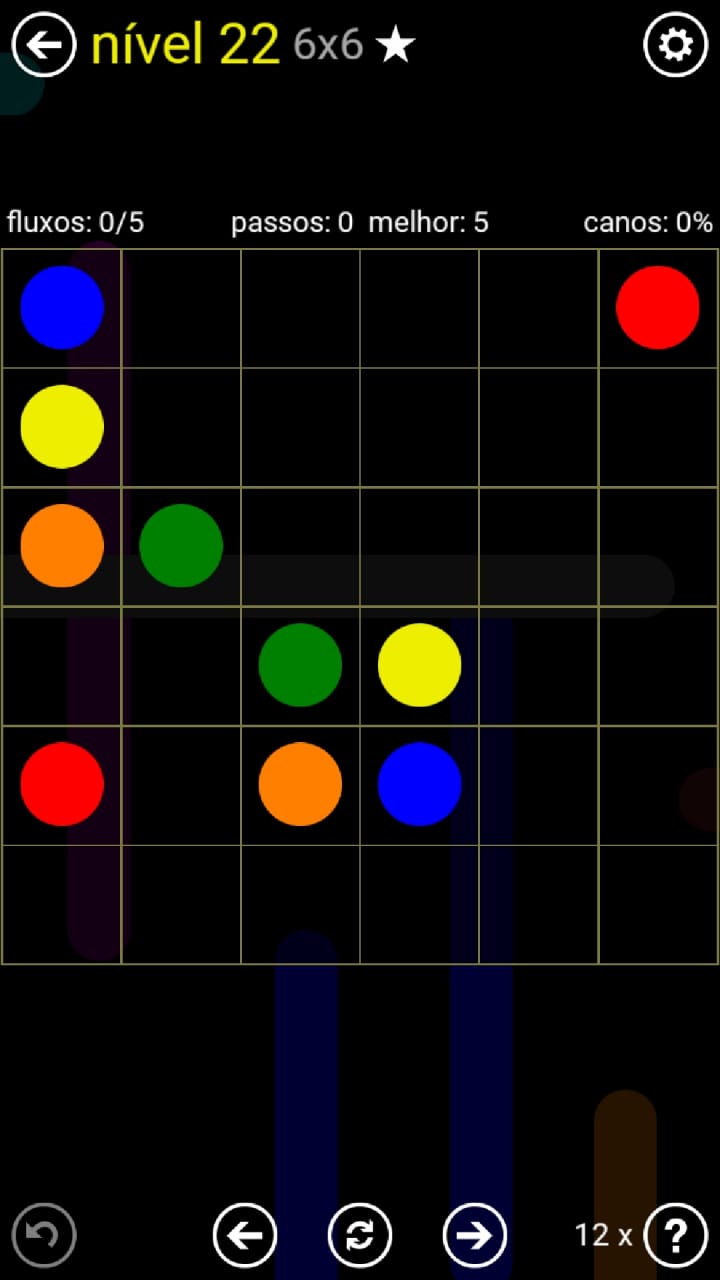Use a hint with the question mark
The width and height of the screenshot is (720, 1280).
[675, 1235]
